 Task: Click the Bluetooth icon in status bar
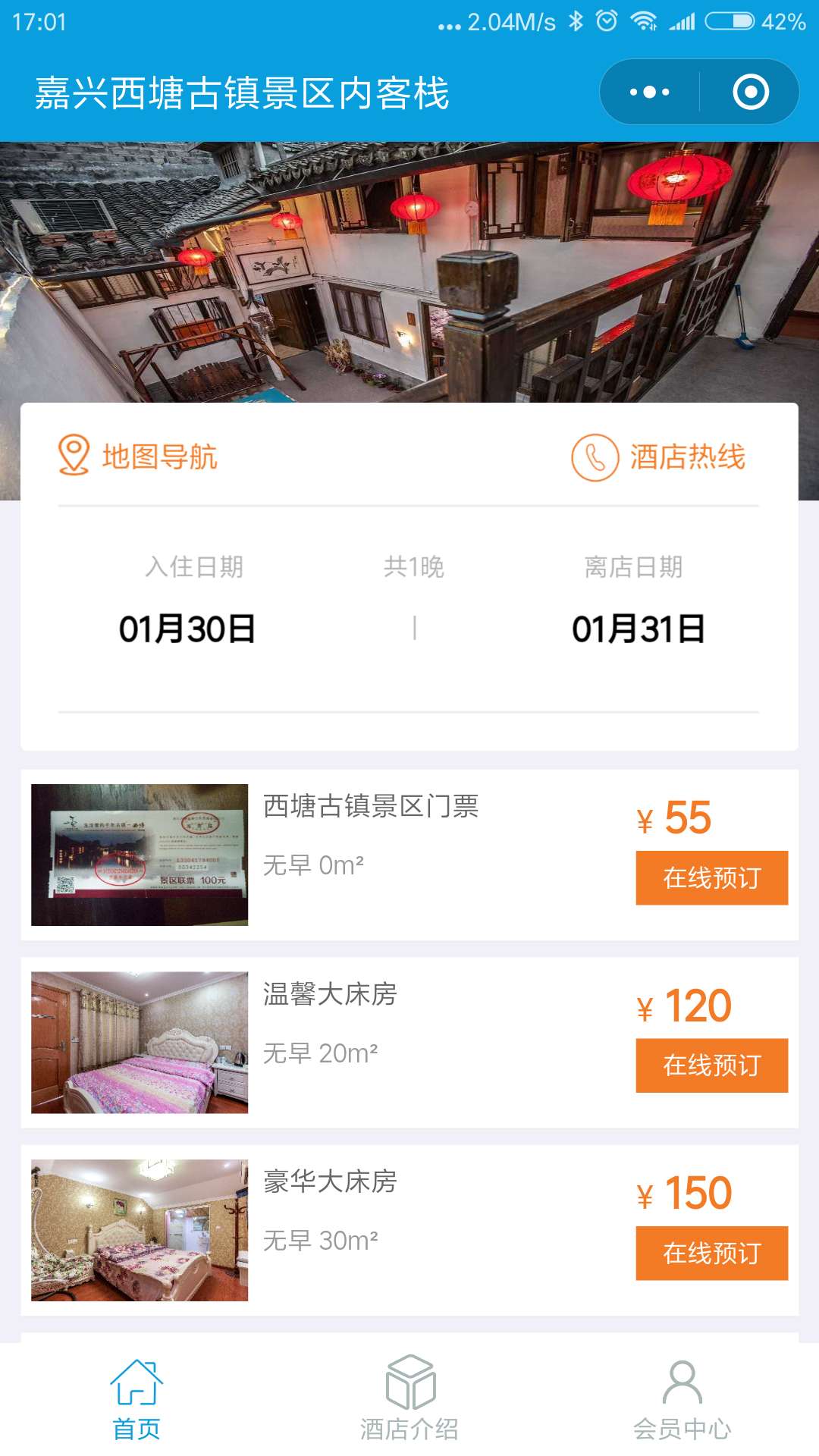point(577,22)
